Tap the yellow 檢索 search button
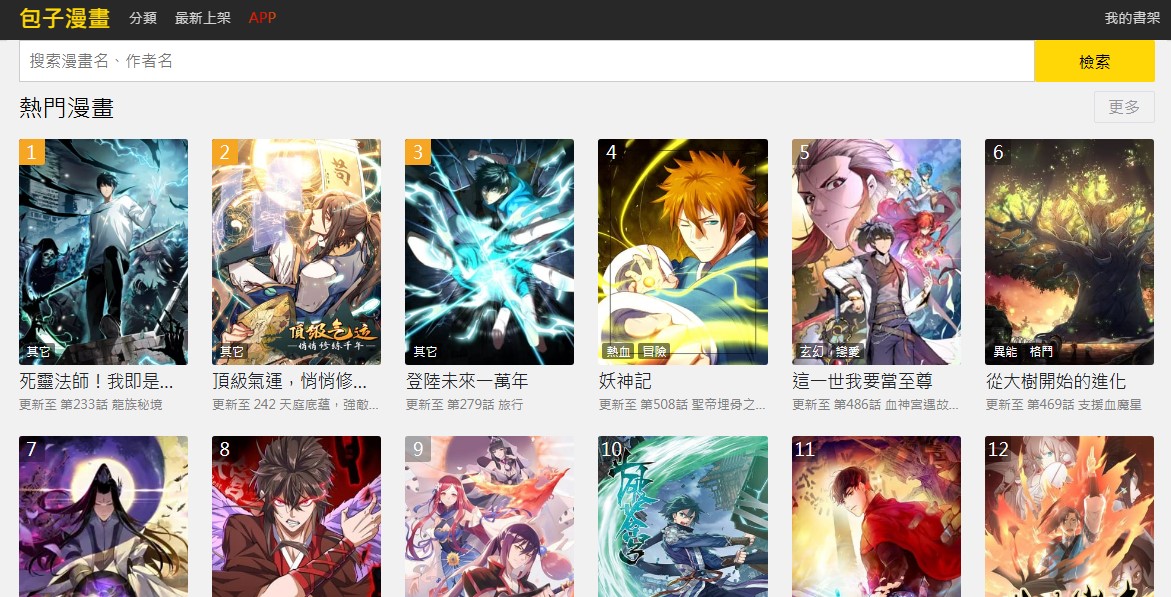Viewport: 1171px width, 597px height. (x=1094, y=61)
